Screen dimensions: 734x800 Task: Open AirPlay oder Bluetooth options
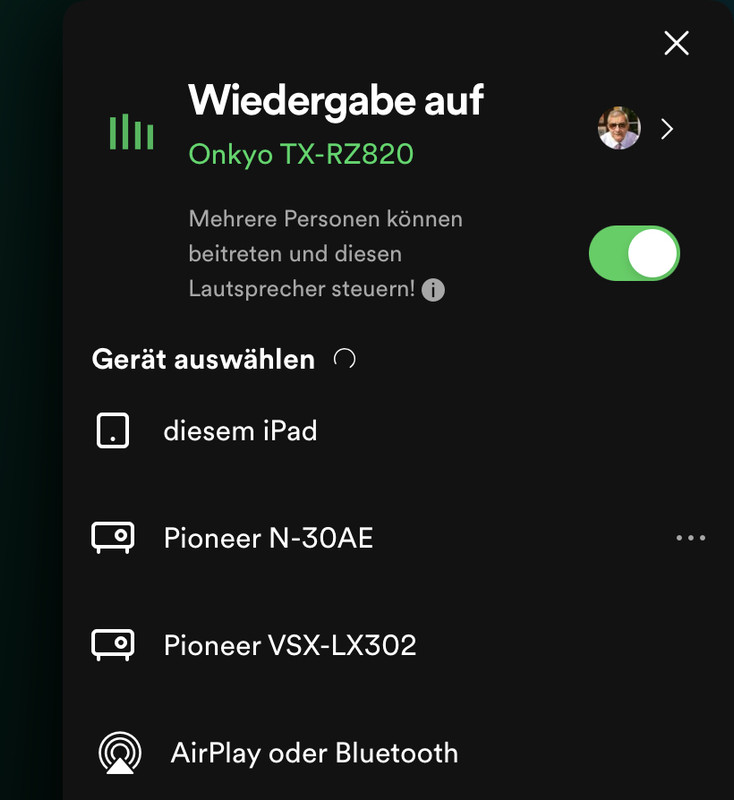pos(313,753)
